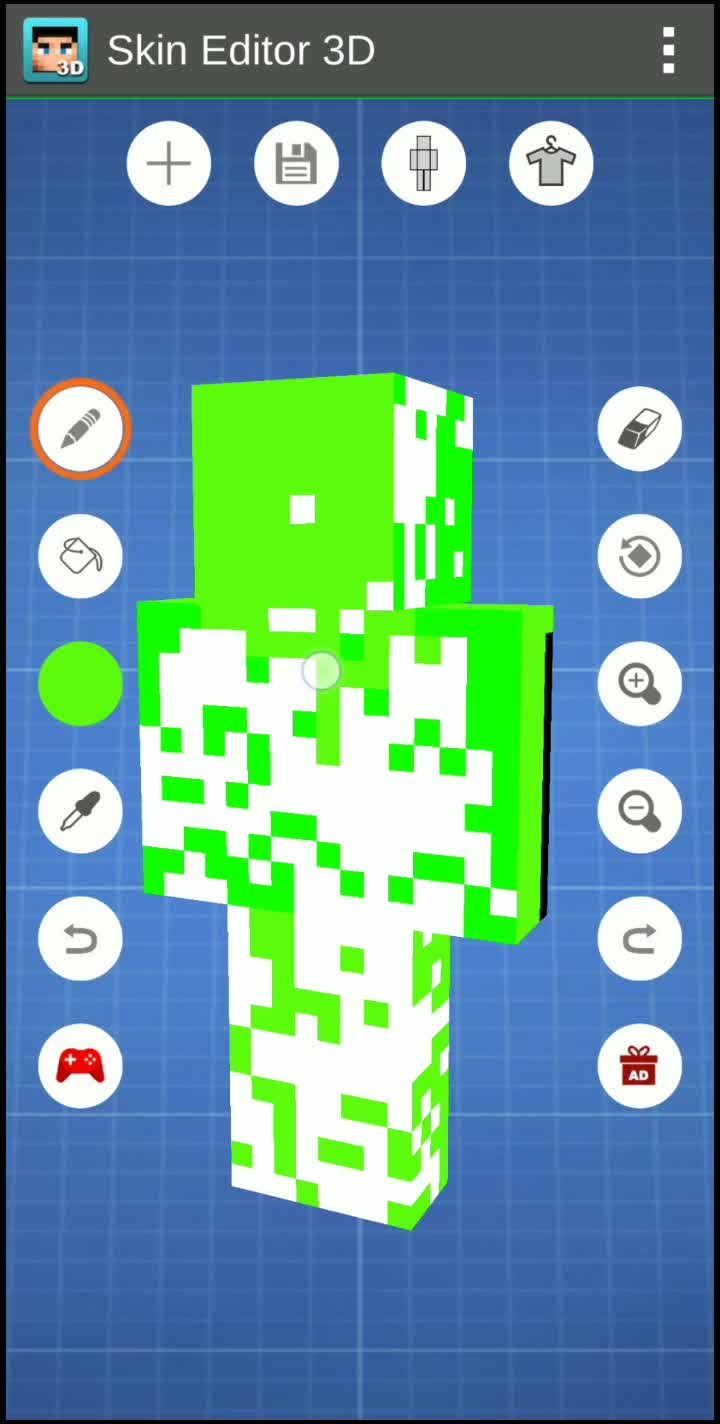The width and height of the screenshot is (720, 1424).
Task: Undo the last paint action
Action: 80,939
